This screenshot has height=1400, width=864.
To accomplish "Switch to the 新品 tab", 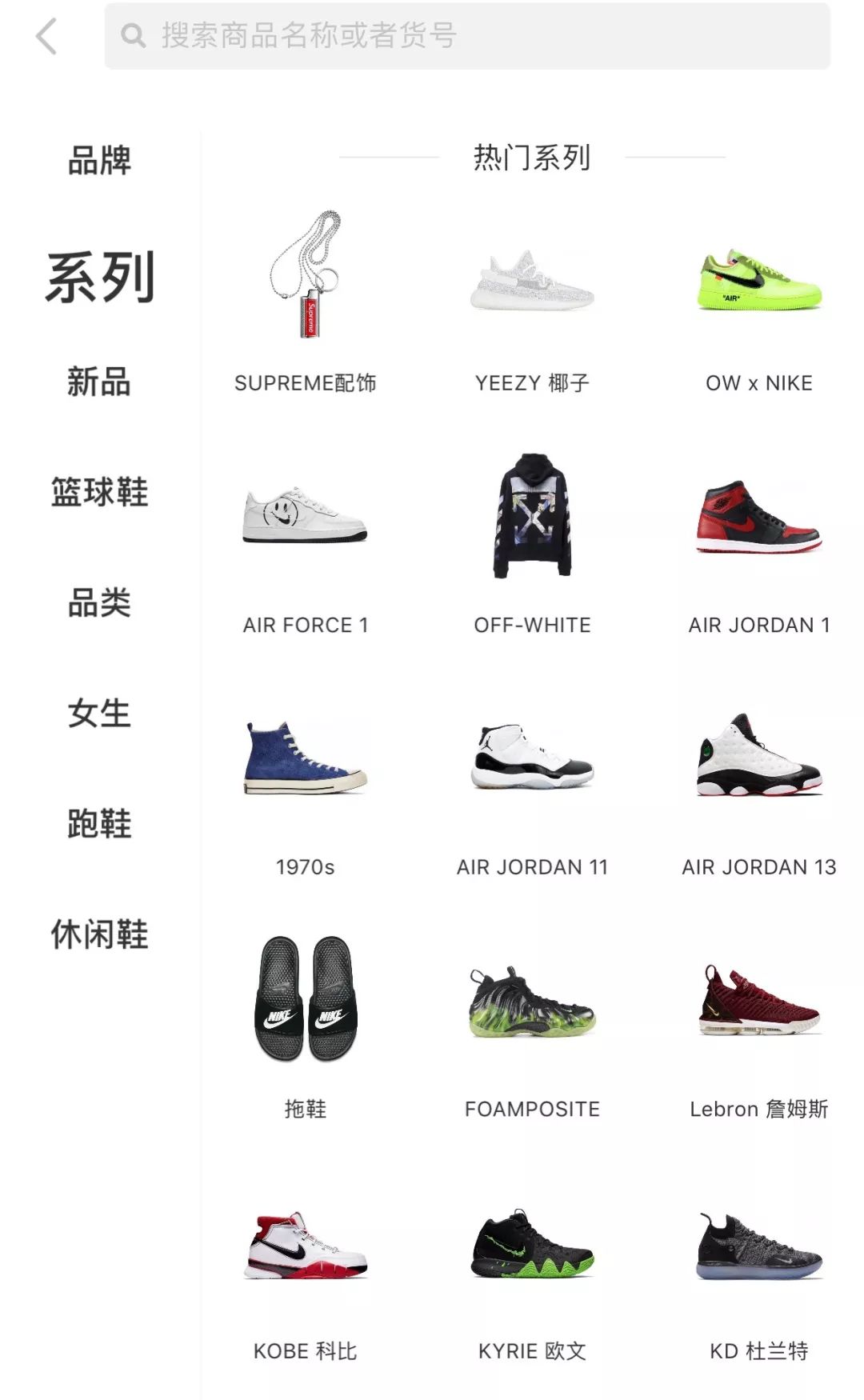I will click(x=98, y=382).
